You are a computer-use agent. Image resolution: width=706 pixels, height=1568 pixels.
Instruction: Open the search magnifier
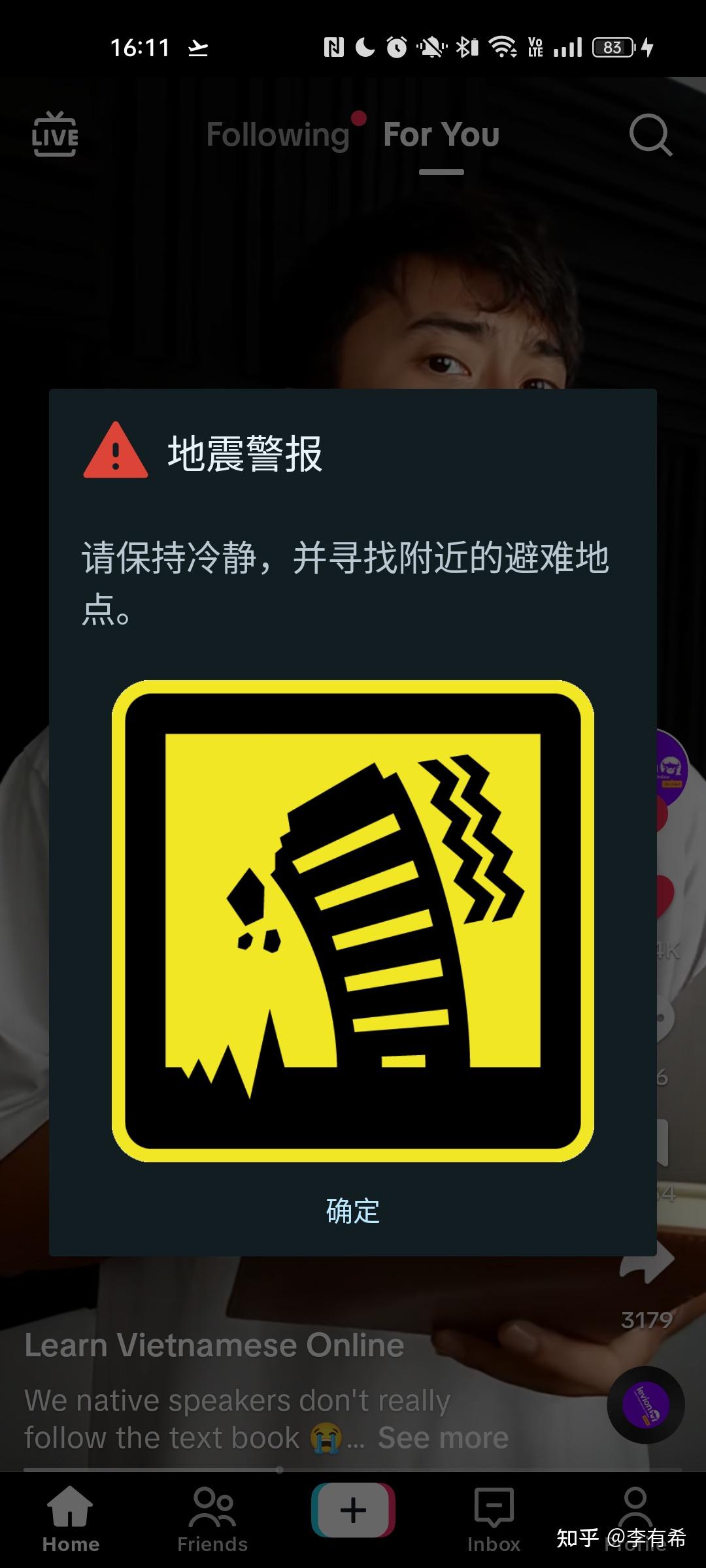649,135
